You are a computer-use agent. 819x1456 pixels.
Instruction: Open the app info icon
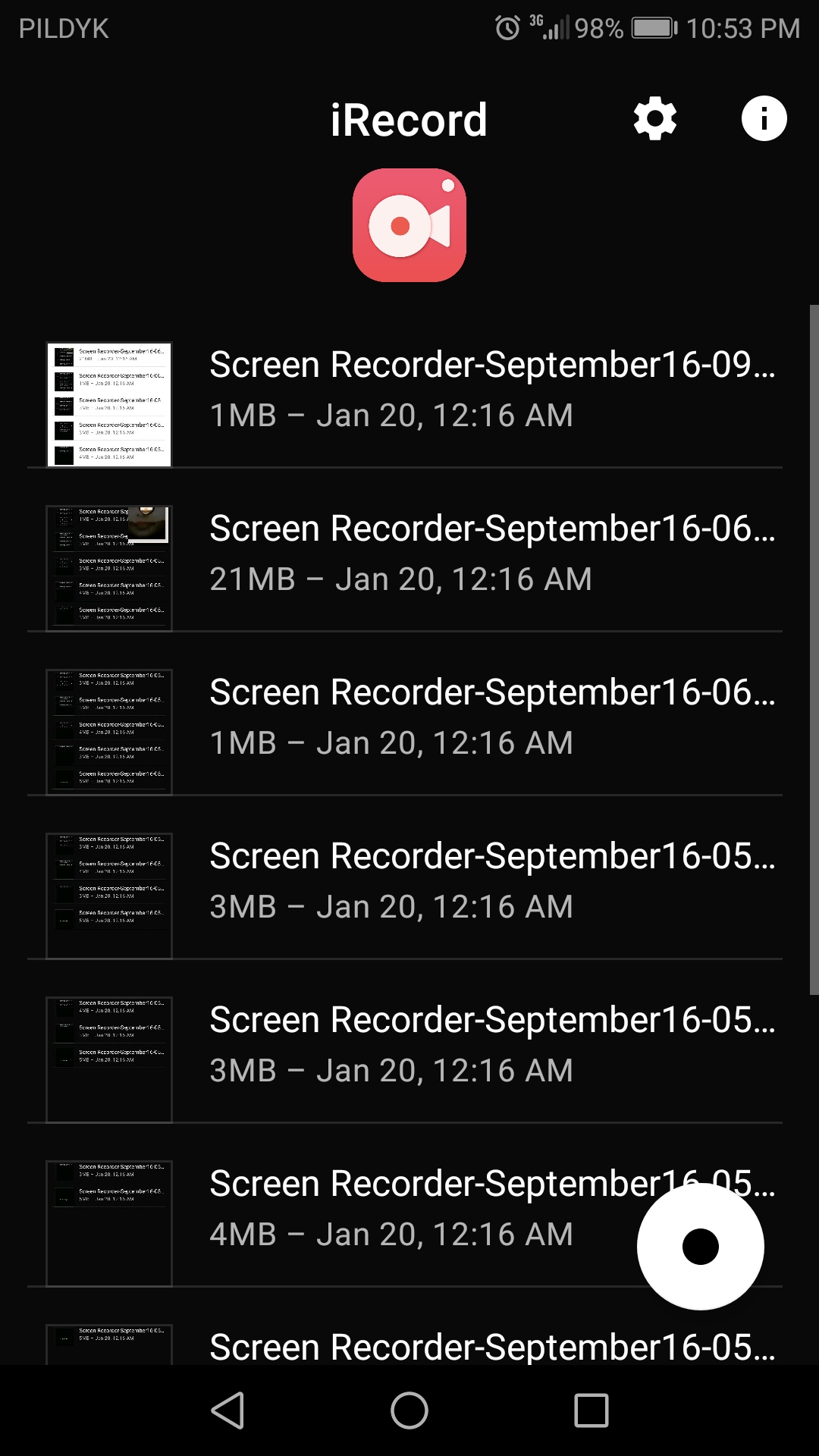[x=764, y=118]
